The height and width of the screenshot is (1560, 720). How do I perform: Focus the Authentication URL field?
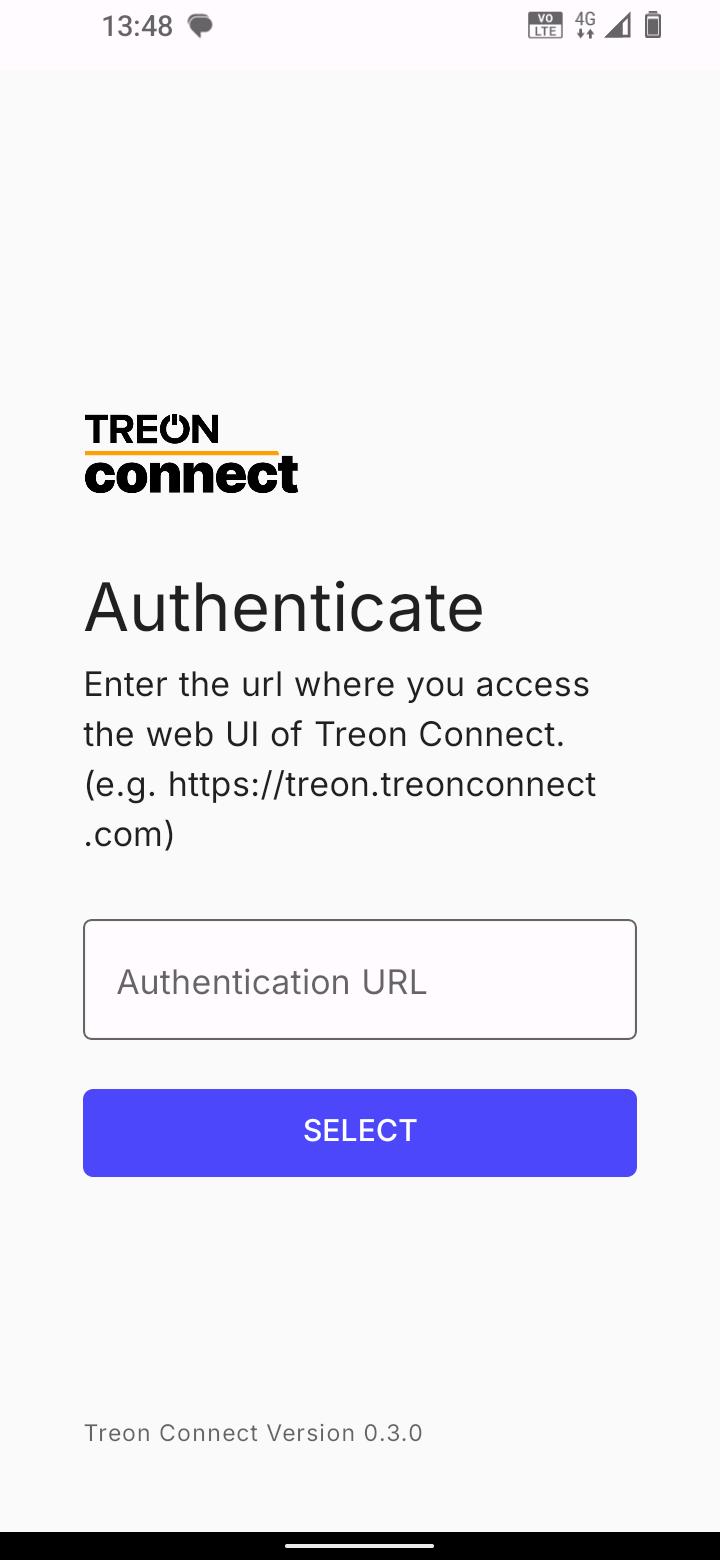pos(360,980)
